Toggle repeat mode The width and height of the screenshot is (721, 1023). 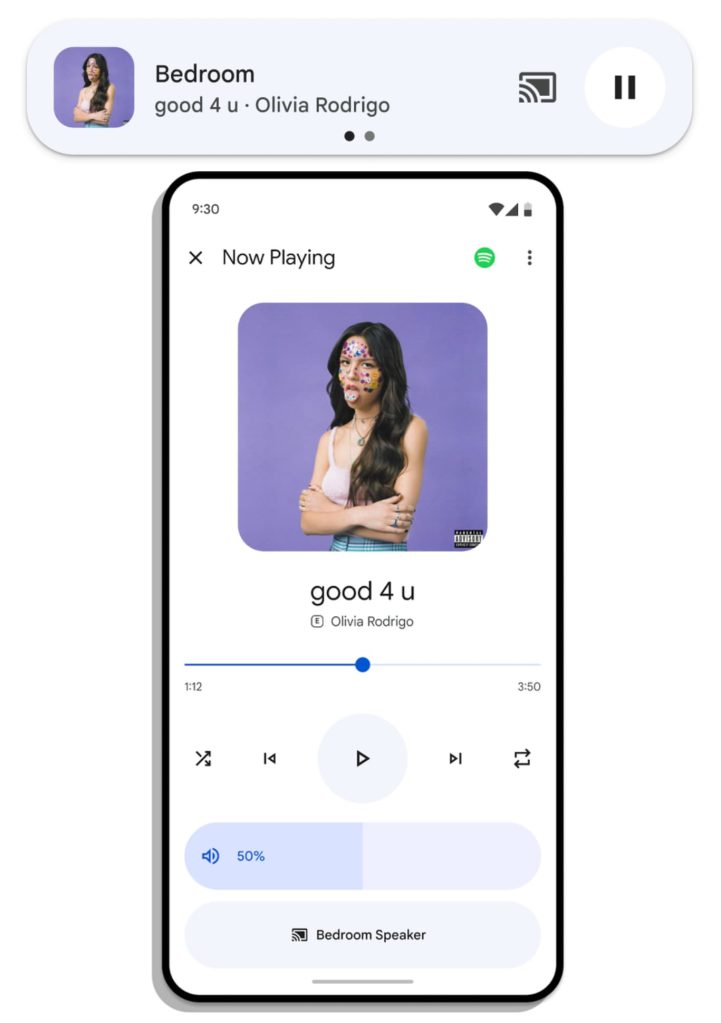521,758
